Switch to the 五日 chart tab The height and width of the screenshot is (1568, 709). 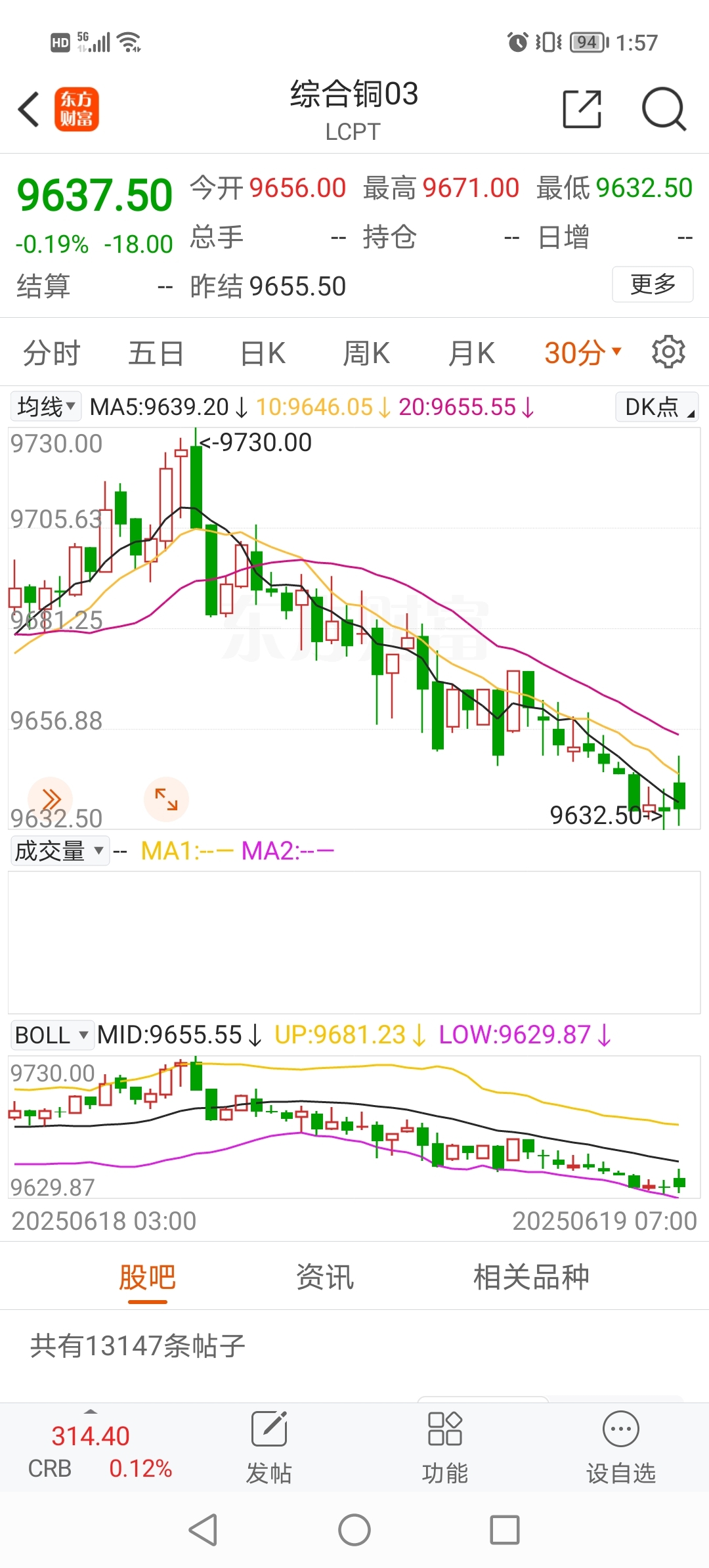pyautogui.click(x=156, y=353)
